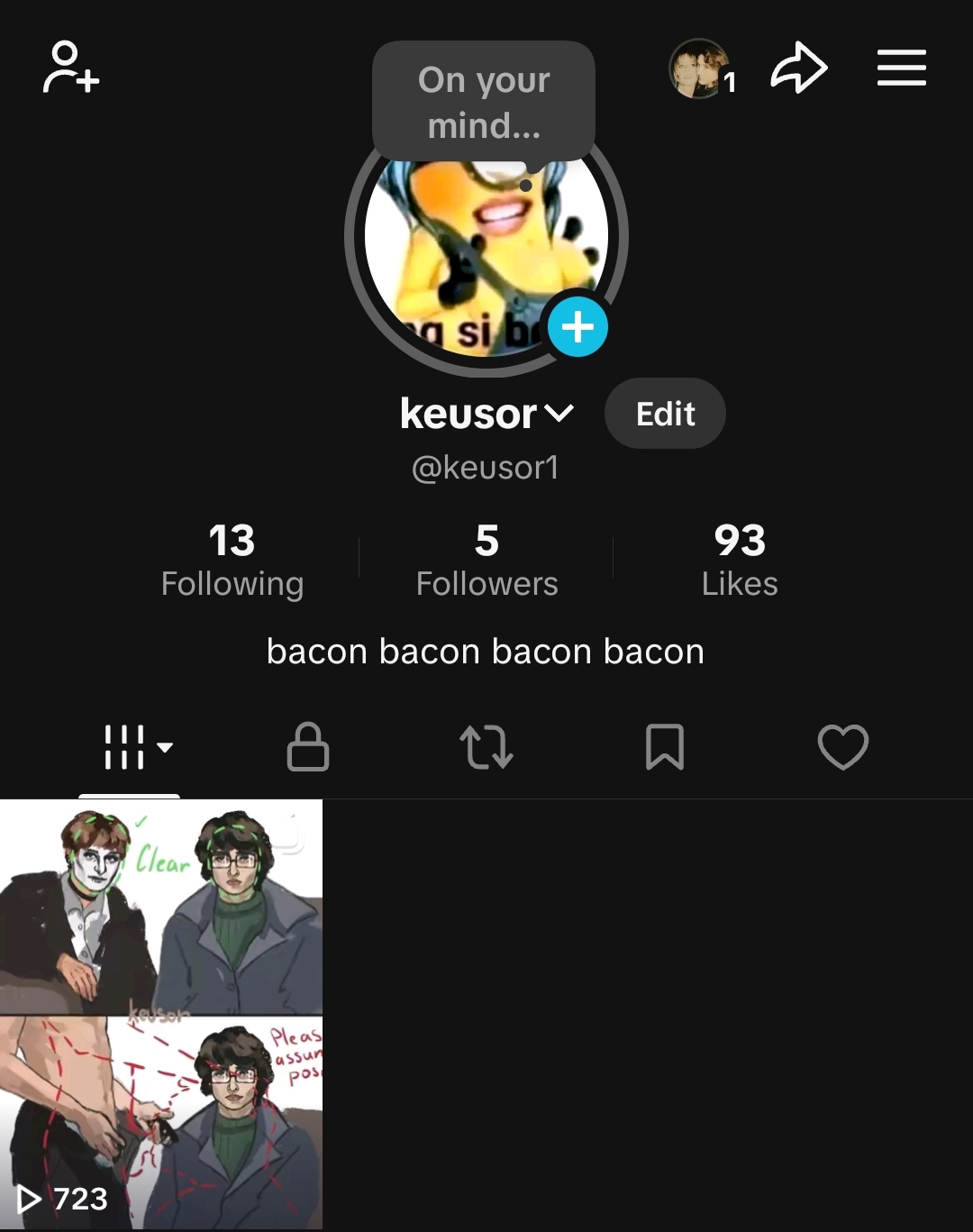Switch to the saved bookmarks tab
Screen dimensions: 973x1232
point(665,747)
